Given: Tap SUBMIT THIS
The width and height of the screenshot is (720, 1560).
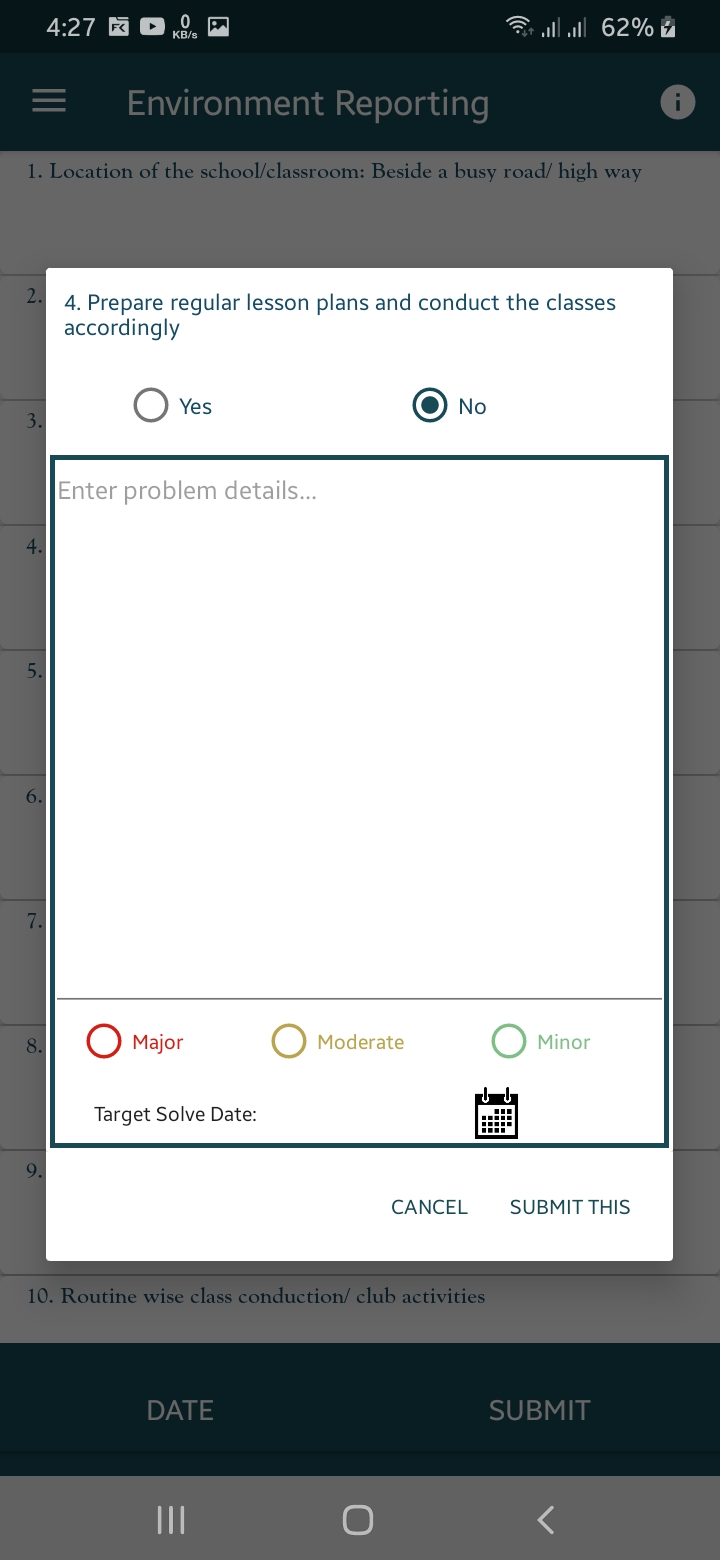Looking at the screenshot, I should [x=570, y=1207].
